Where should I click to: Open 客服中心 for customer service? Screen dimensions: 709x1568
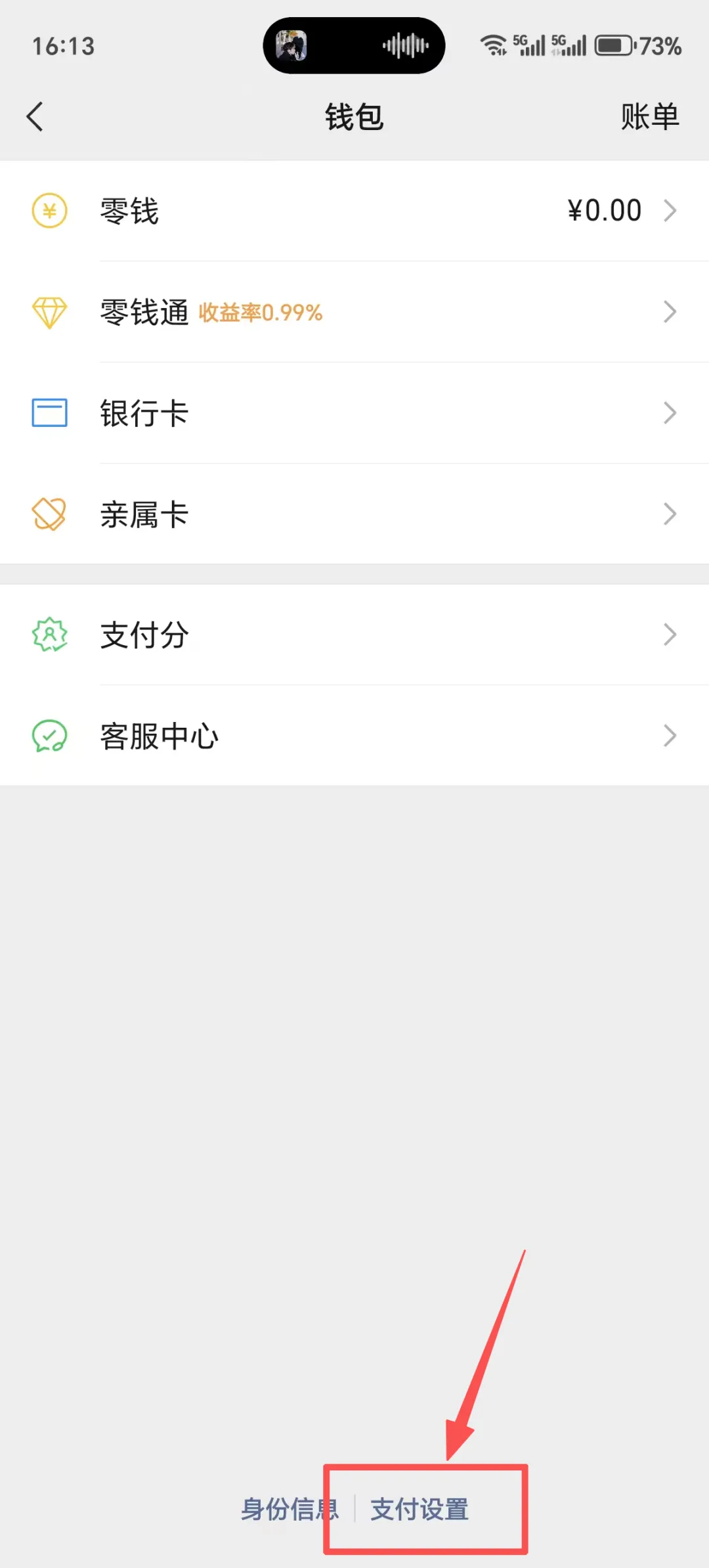[x=354, y=736]
